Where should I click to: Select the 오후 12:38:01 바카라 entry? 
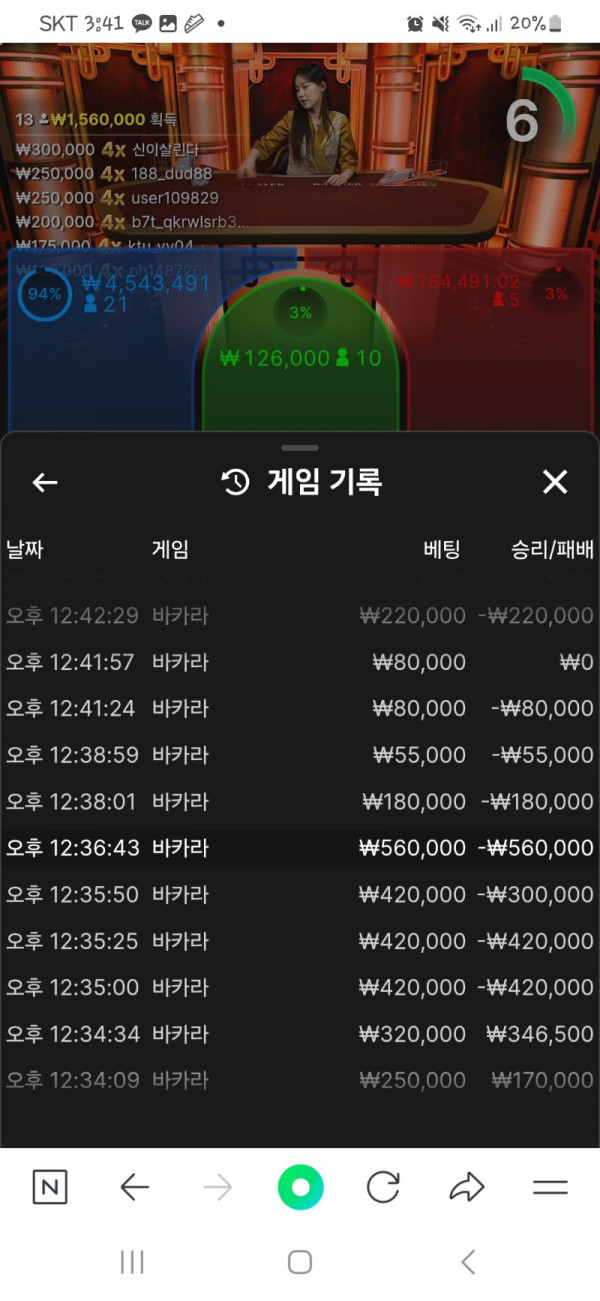[x=300, y=801]
